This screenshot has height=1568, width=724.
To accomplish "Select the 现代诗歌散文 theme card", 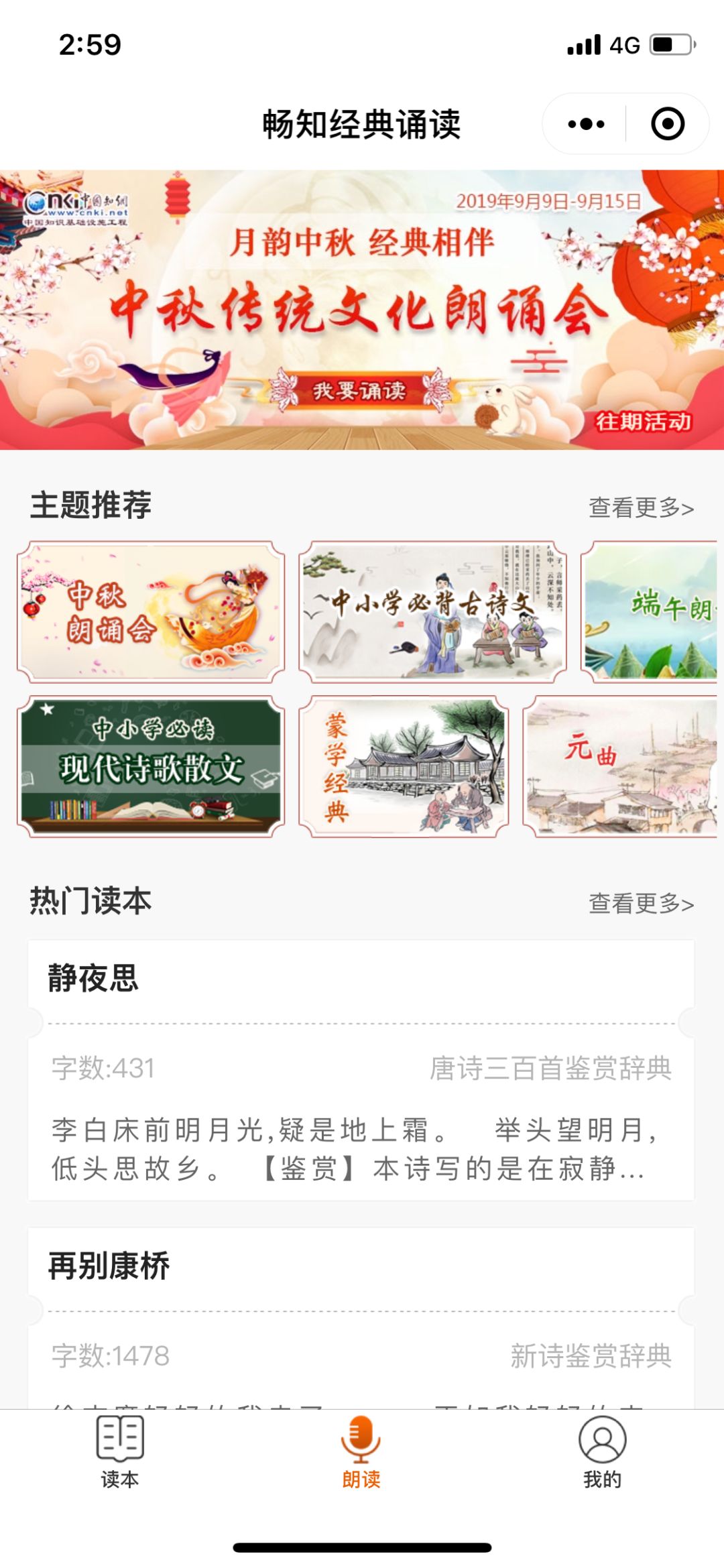I will pyautogui.click(x=151, y=766).
